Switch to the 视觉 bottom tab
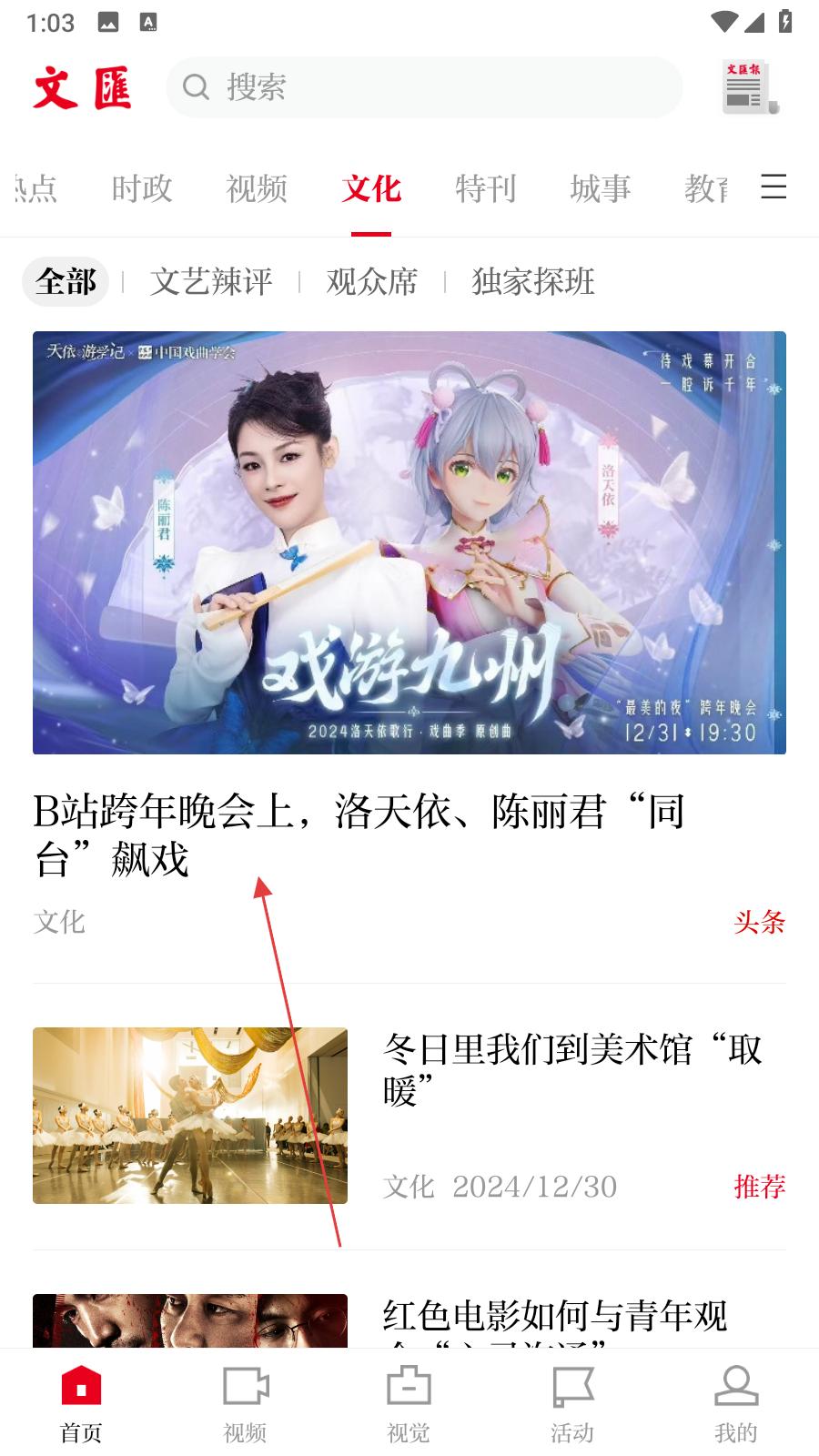819x1456 pixels. (409, 1404)
